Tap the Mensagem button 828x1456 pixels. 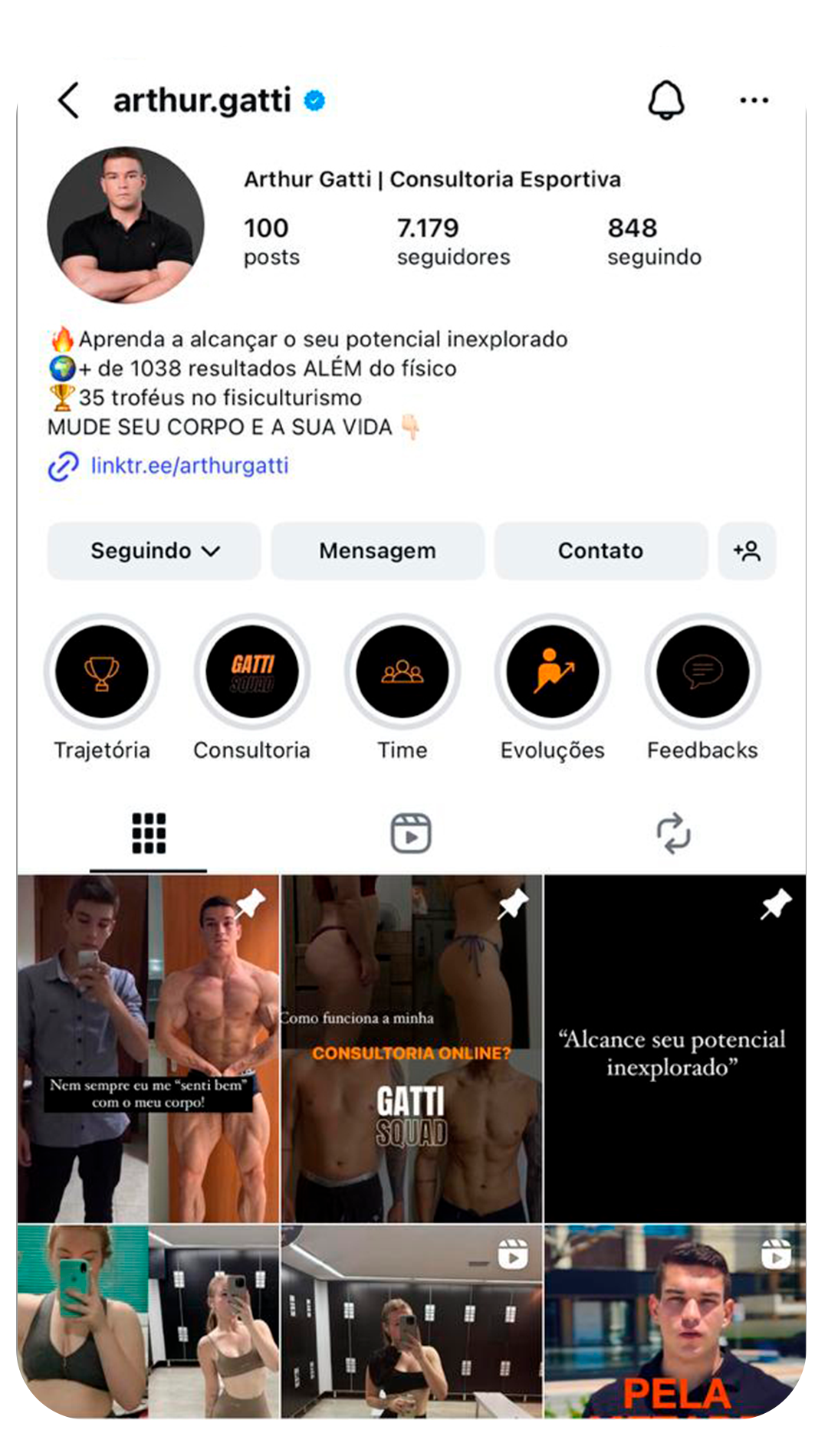377,551
